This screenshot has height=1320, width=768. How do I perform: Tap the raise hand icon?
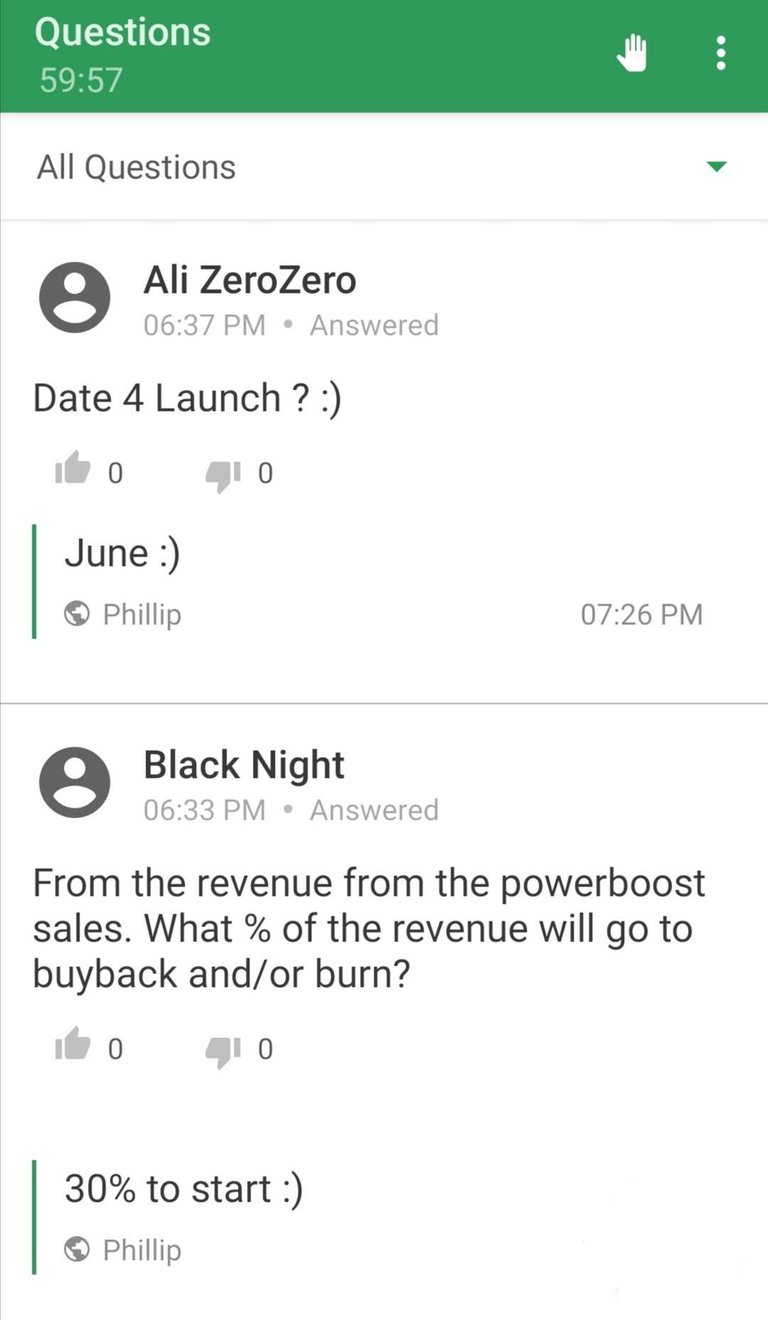(x=632, y=53)
